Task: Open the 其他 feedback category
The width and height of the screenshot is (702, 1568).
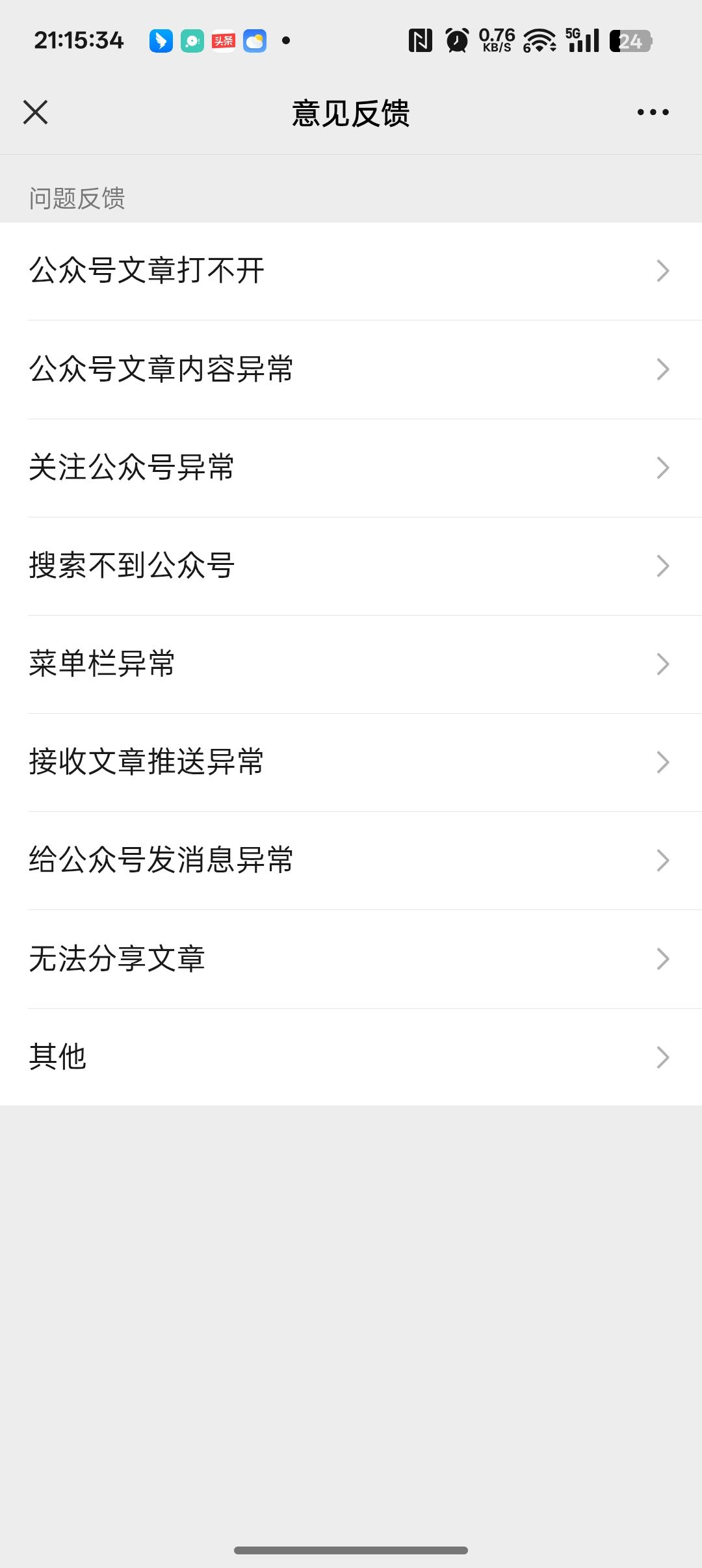Action: [351, 1057]
